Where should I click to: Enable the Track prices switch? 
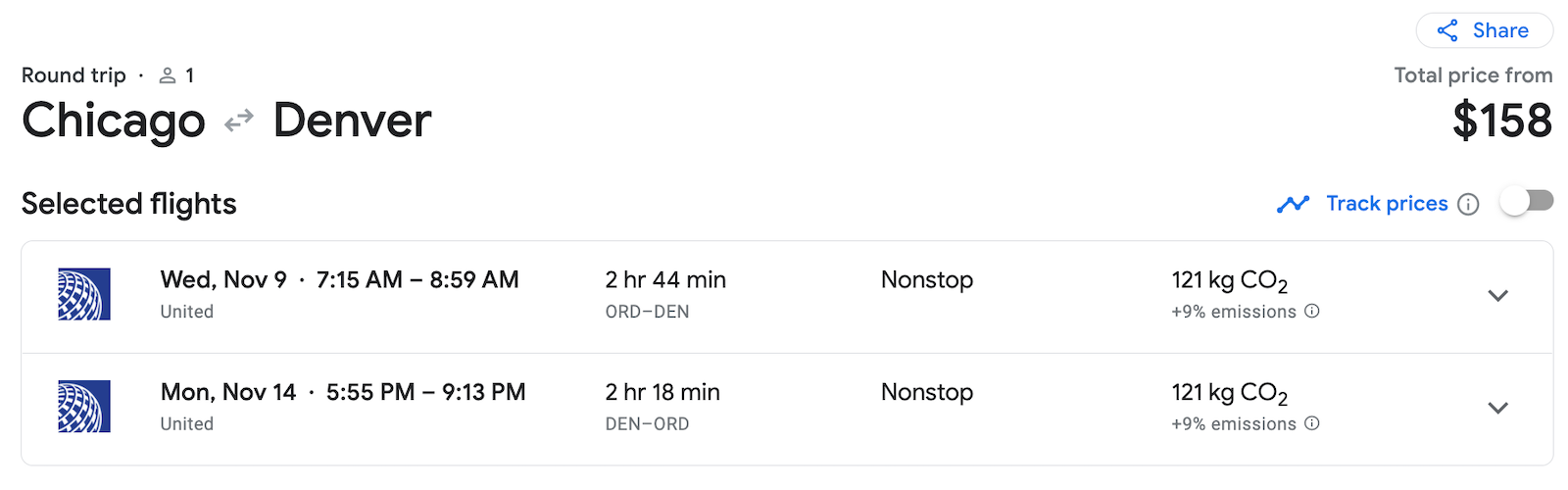pos(1526,202)
